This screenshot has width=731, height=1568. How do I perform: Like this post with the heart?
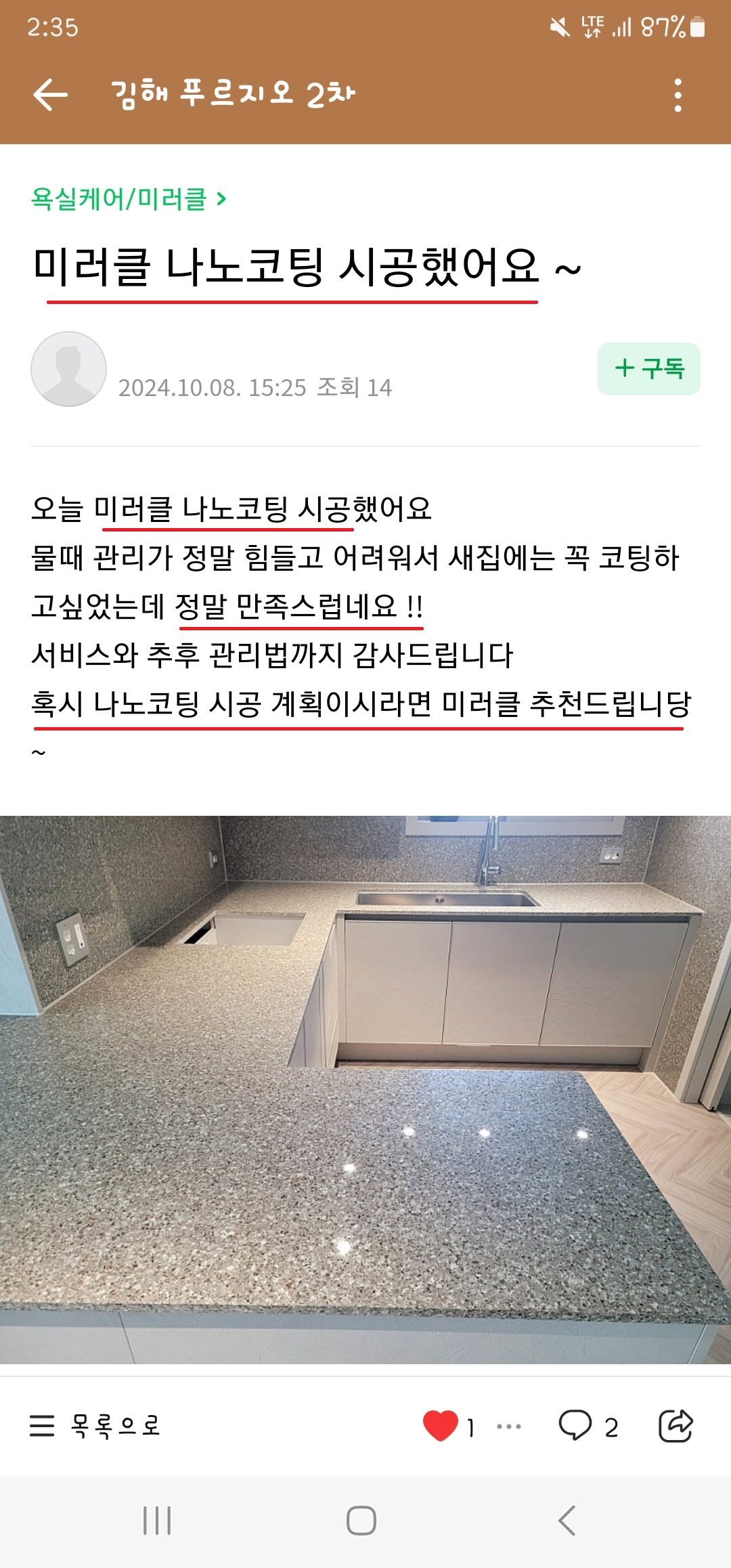[441, 1425]
